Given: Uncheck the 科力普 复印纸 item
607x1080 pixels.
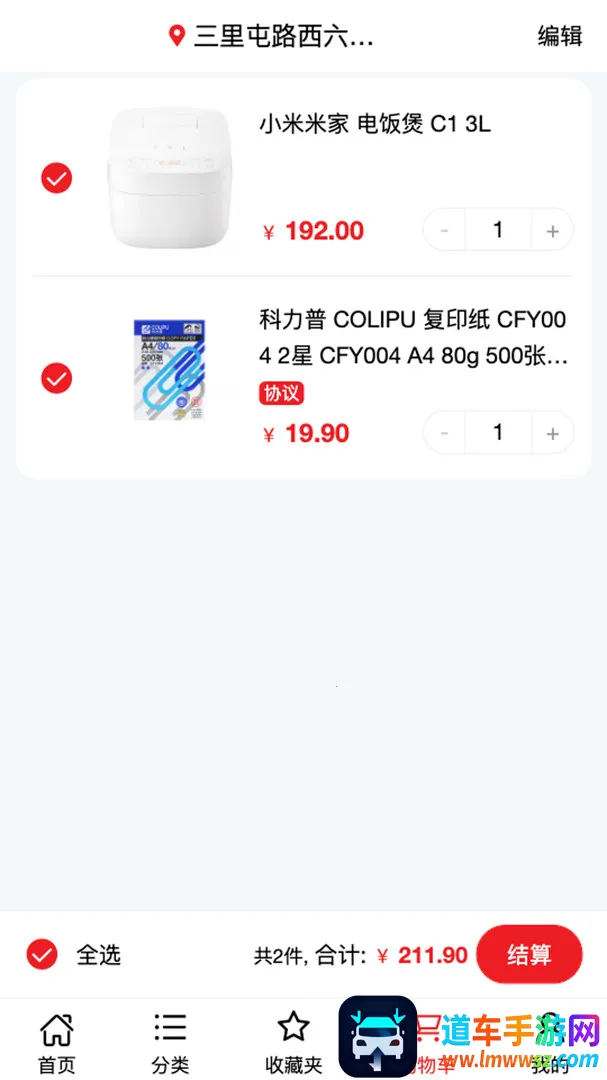Looking at the screenshot, I should [57, 379].
